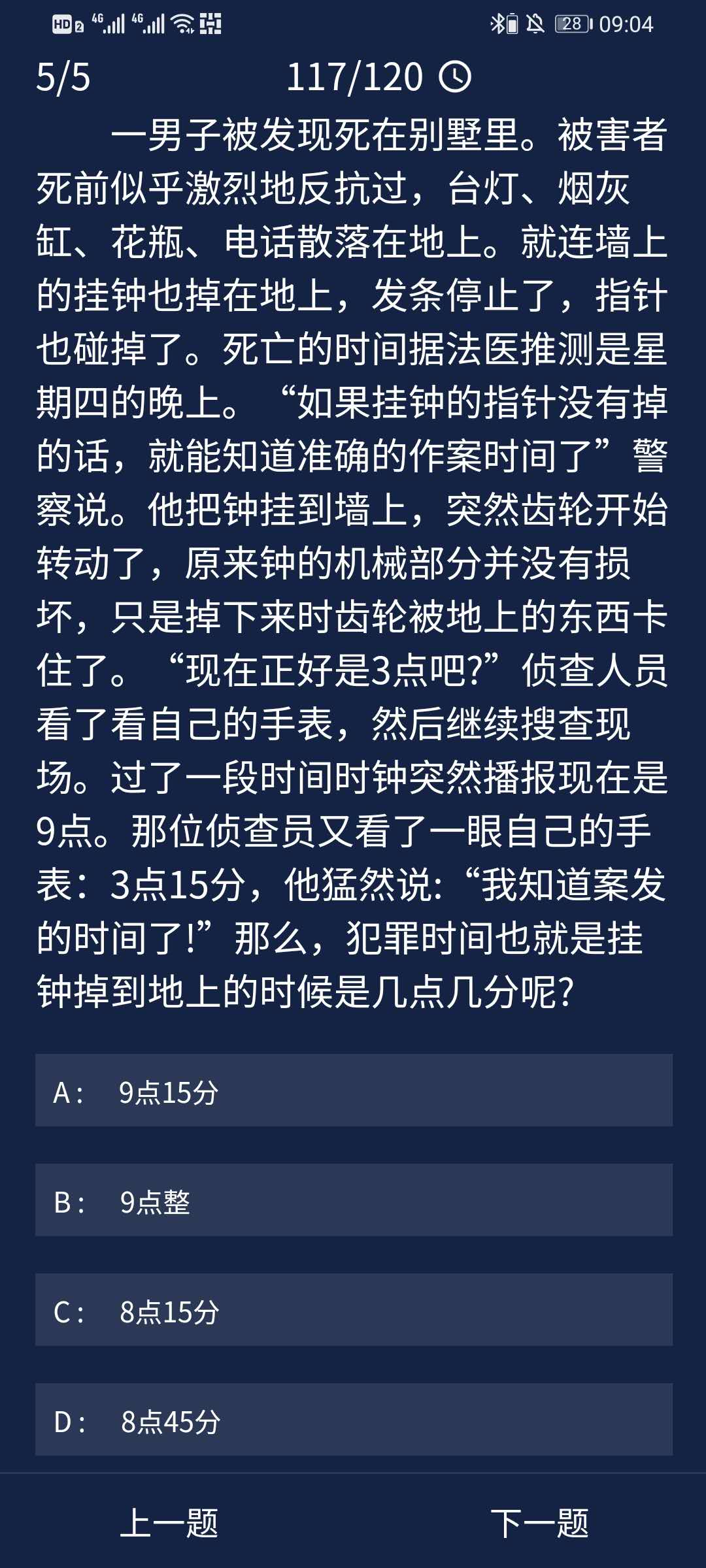Screen dimensions: 706x1568
Task: Choose option B: 9点整
Action: 353,1200
